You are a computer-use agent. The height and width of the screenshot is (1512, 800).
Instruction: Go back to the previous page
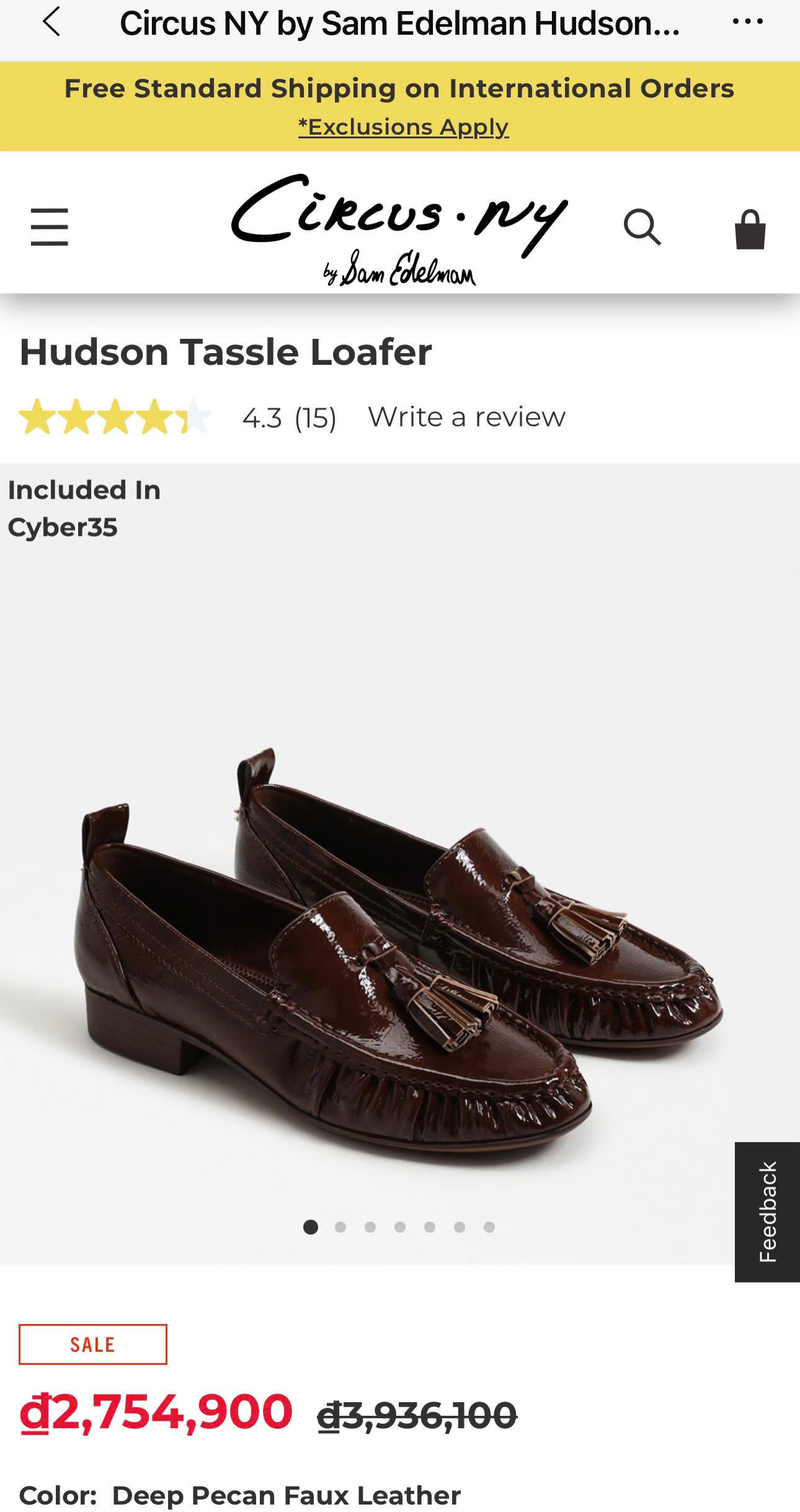[x=52, y=22]
